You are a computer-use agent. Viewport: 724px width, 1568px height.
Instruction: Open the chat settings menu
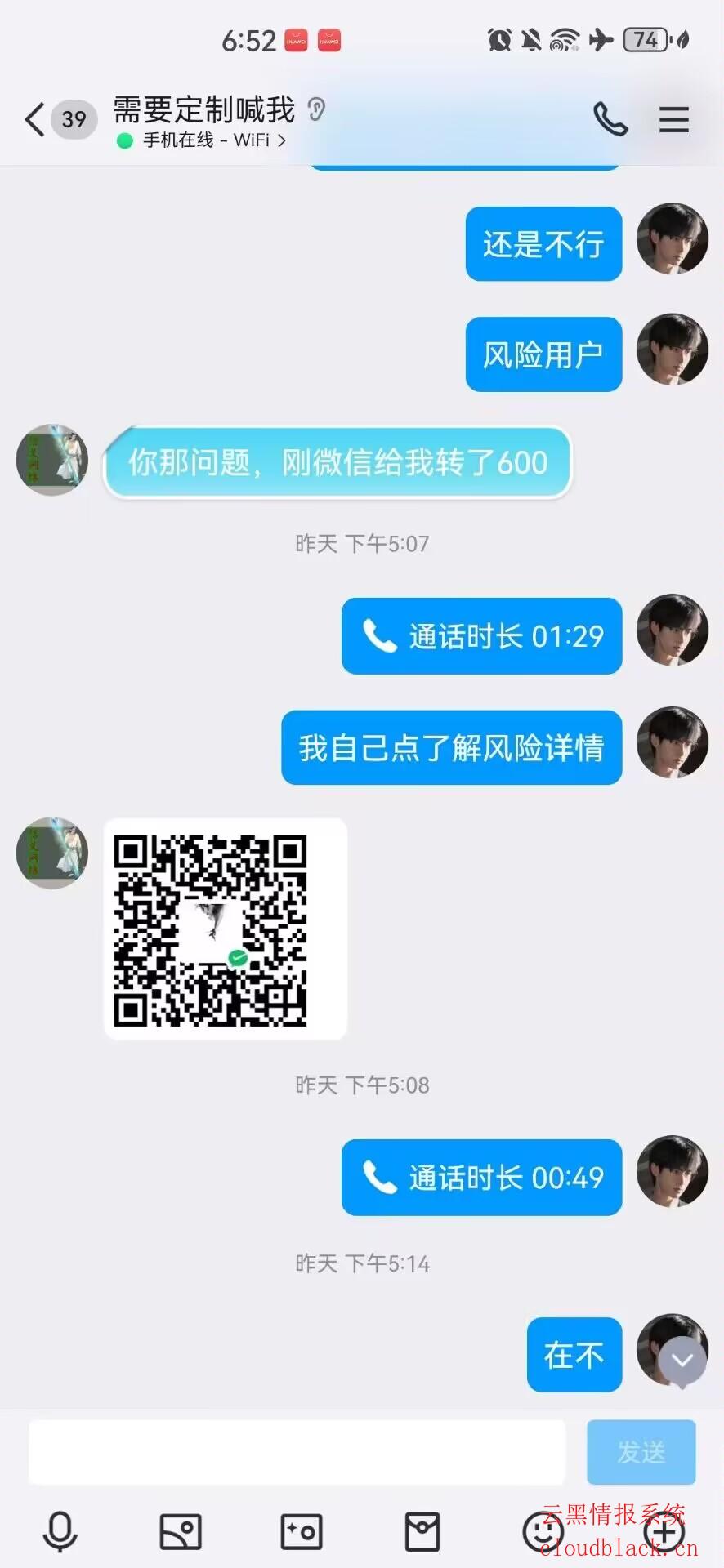coord(674,120)
